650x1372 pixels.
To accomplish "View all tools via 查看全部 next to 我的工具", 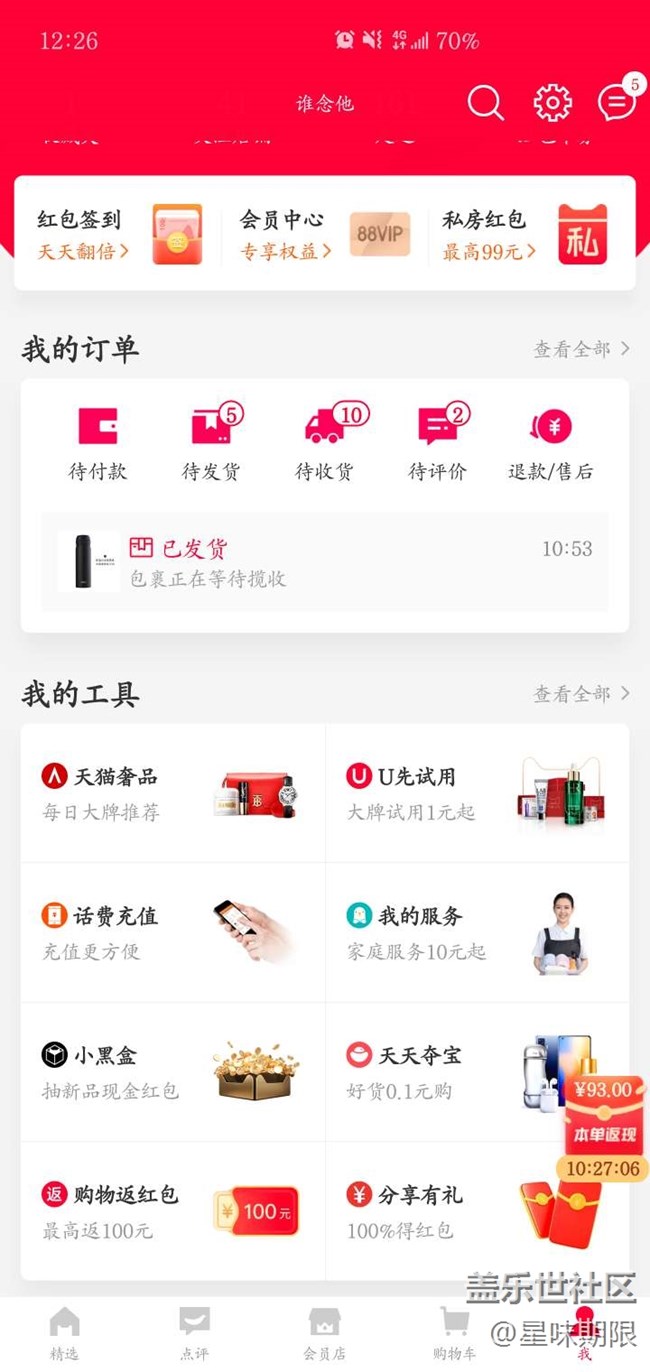I will click(x=581, y=694).
